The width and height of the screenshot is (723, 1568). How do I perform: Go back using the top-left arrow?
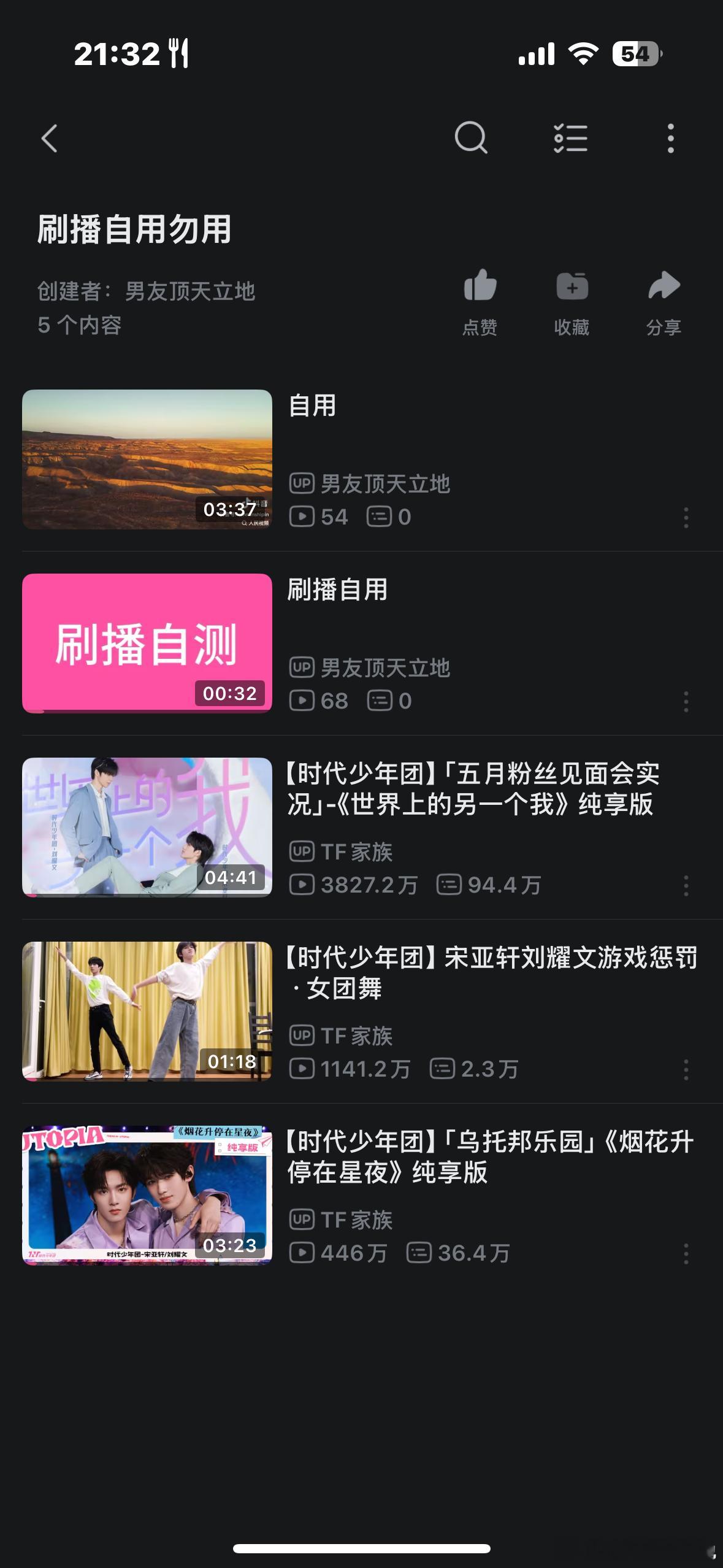coord(50,138)
